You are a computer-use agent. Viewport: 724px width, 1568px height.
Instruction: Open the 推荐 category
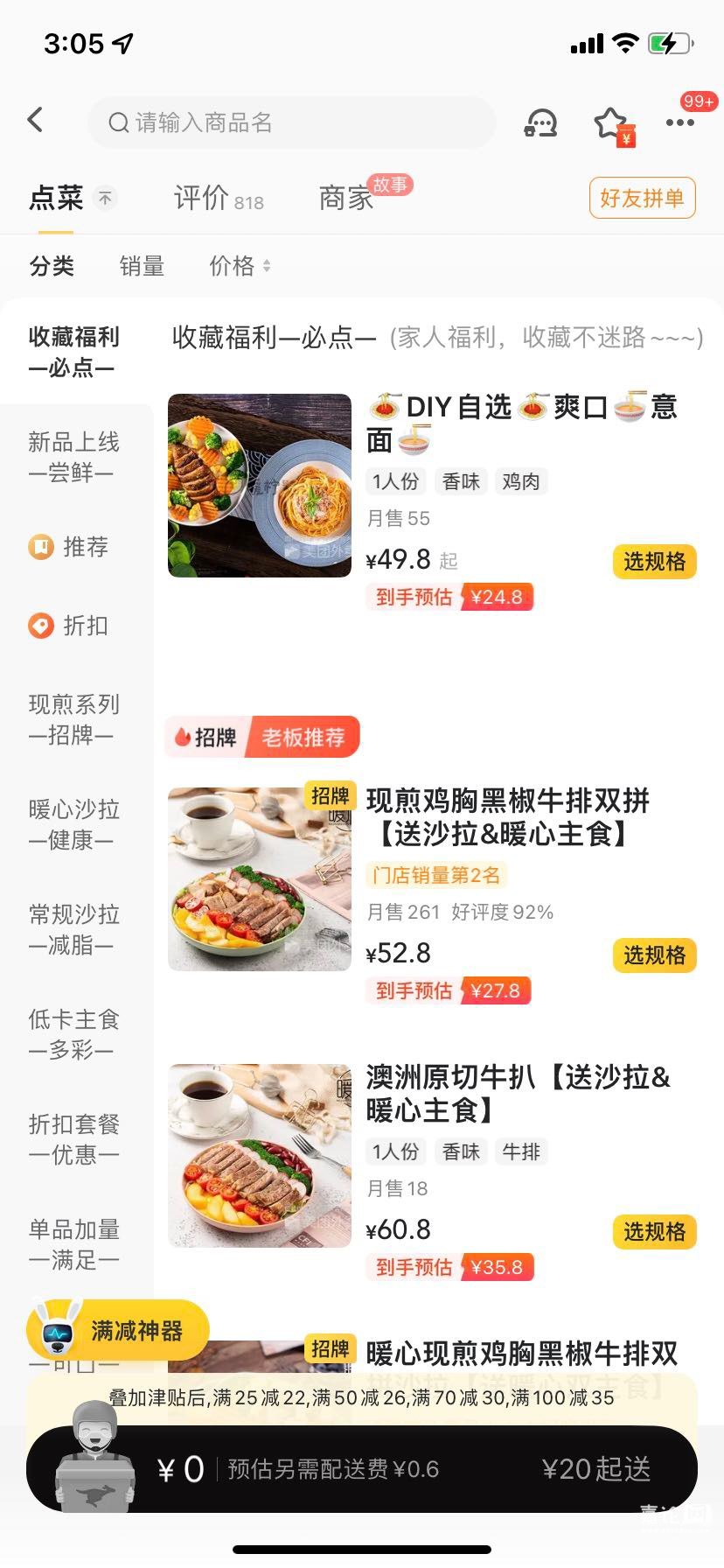[x=73, y=547]
